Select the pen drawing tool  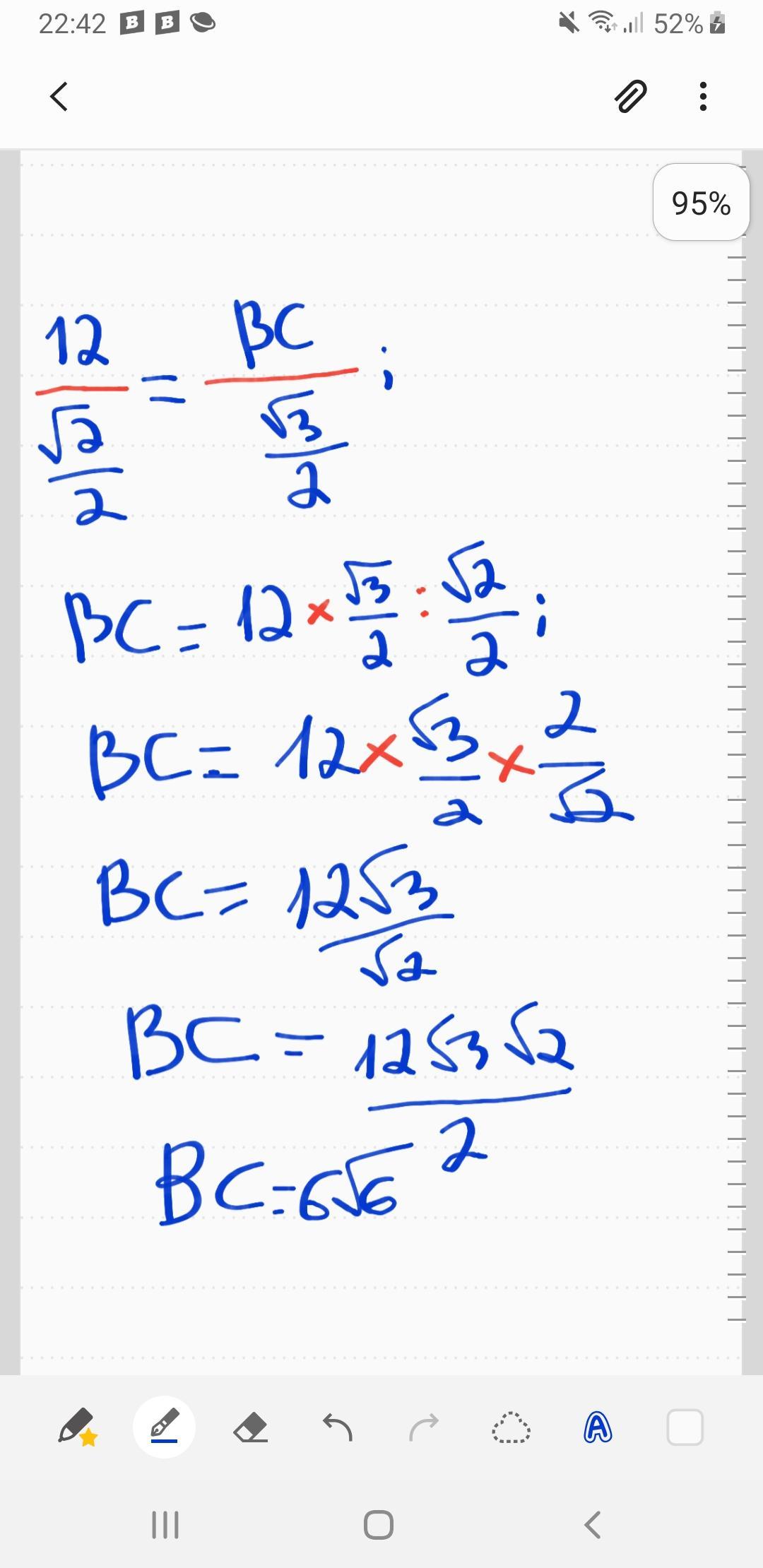(x=165, y=1427)
